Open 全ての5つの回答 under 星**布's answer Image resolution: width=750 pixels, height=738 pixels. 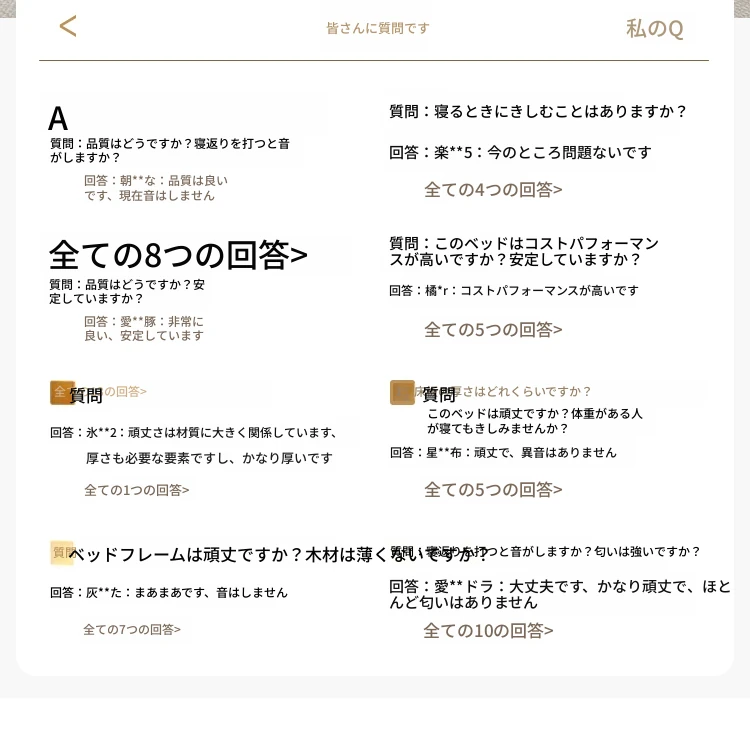(493, 489)
